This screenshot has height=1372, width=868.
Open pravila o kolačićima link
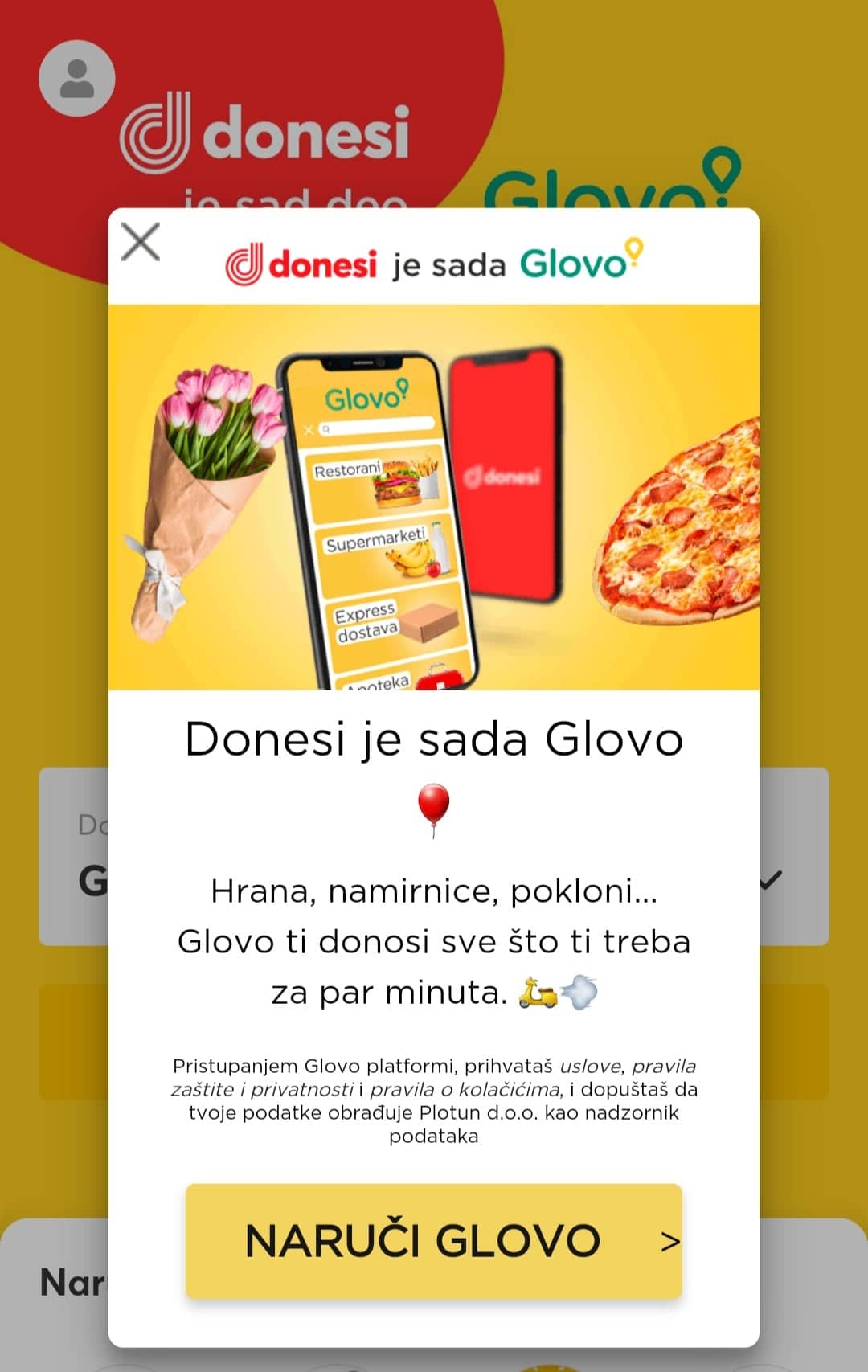(x=465, y=1090)
